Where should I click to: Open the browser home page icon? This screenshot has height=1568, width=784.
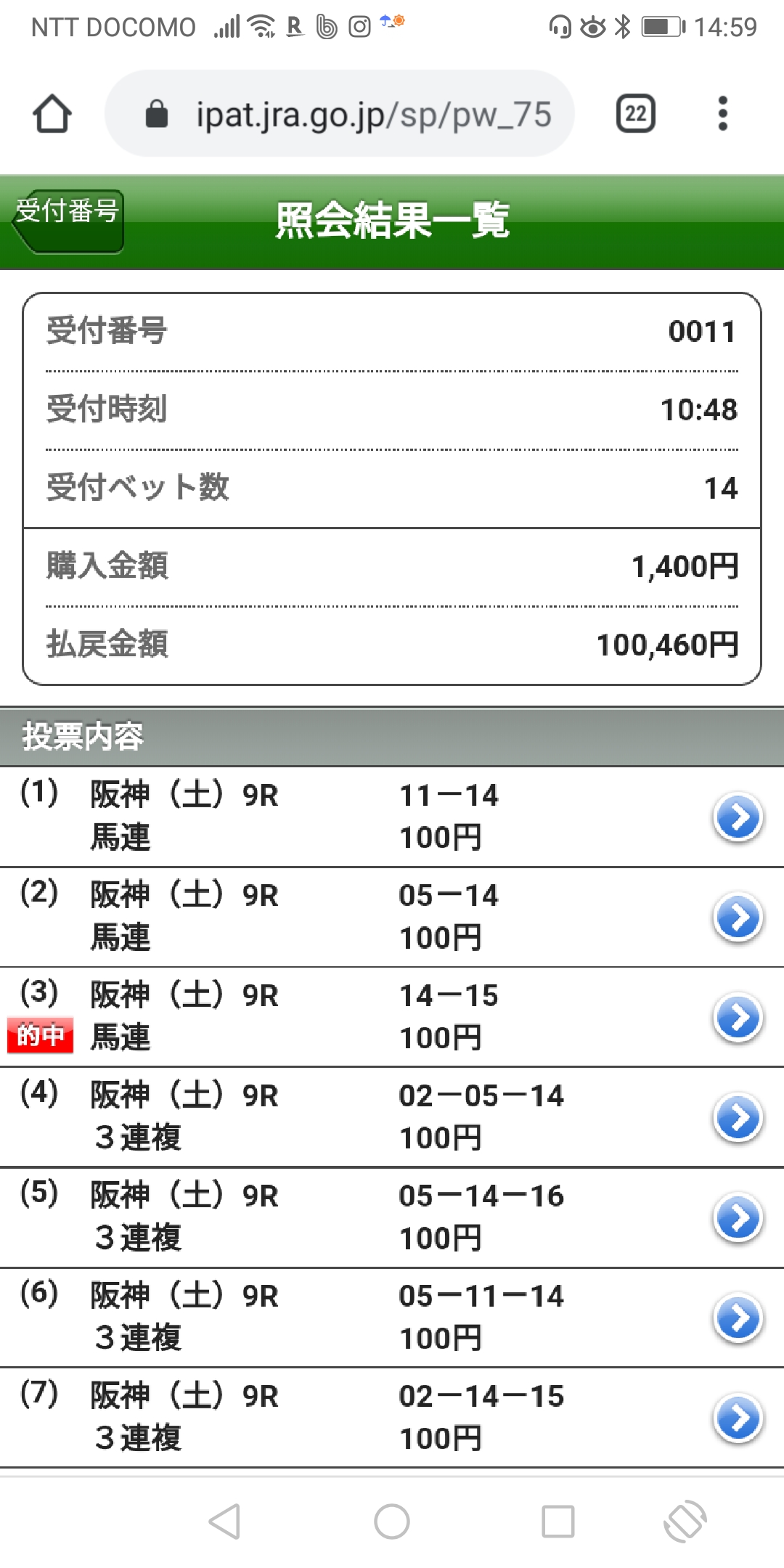52,114
